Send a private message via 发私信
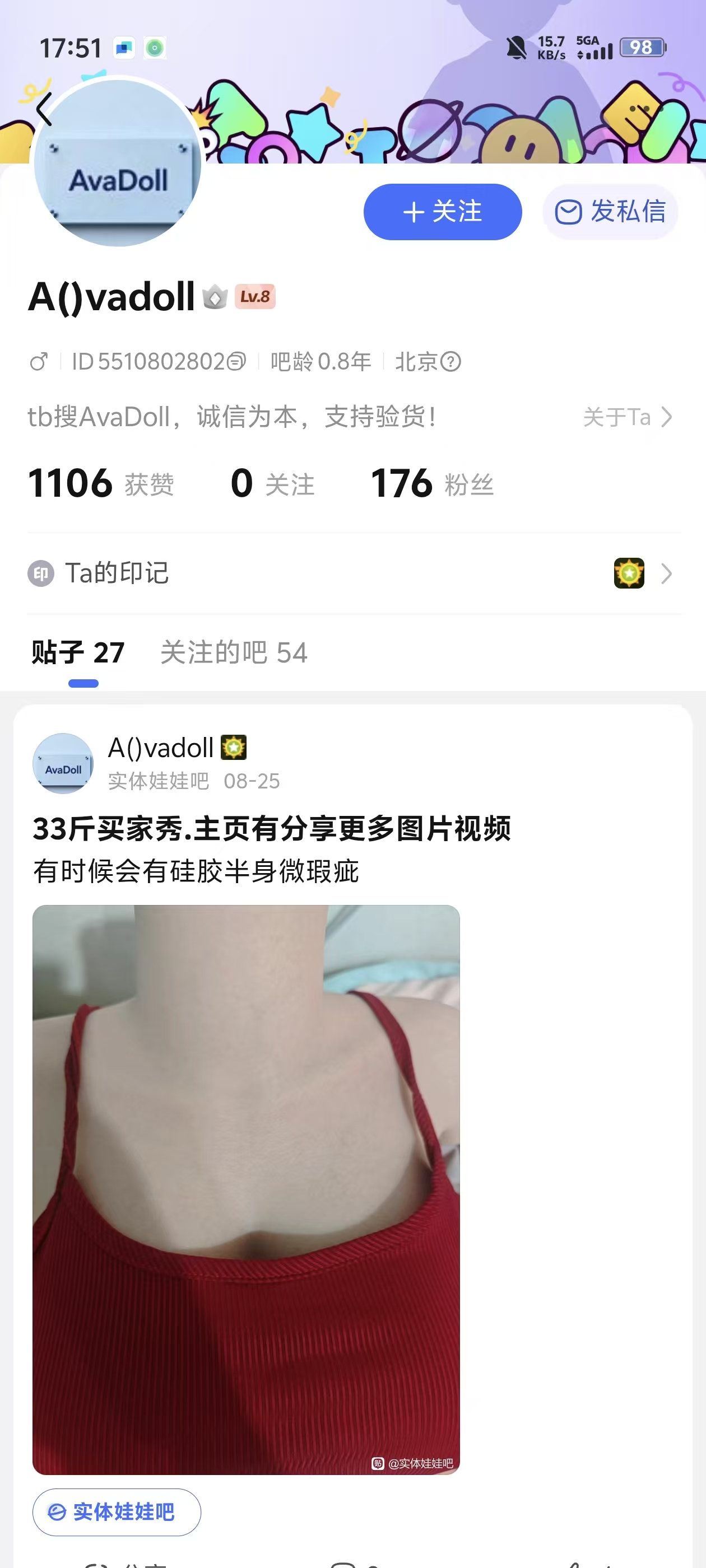 pyautogui.click(x=610, y=212)
